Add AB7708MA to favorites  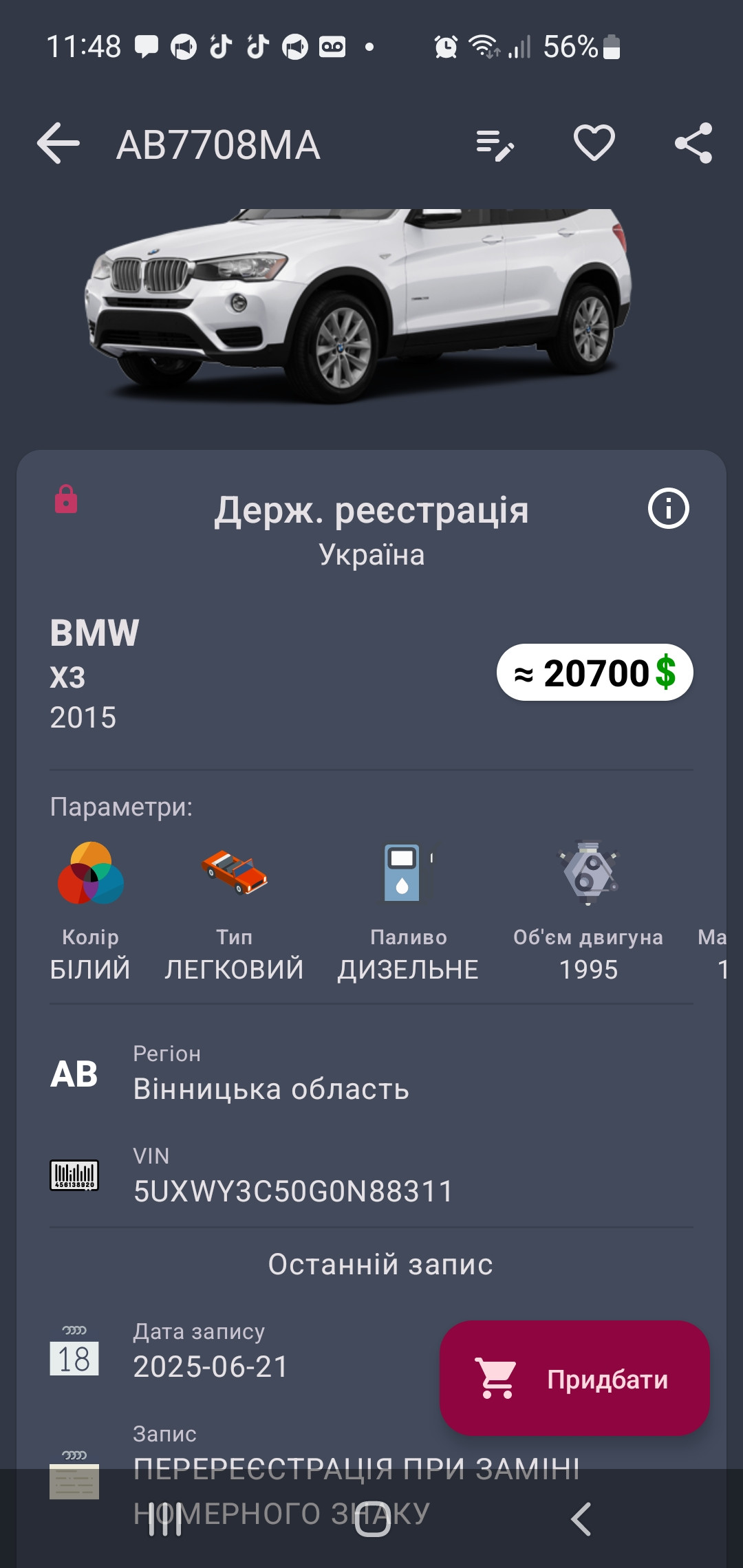594,144
